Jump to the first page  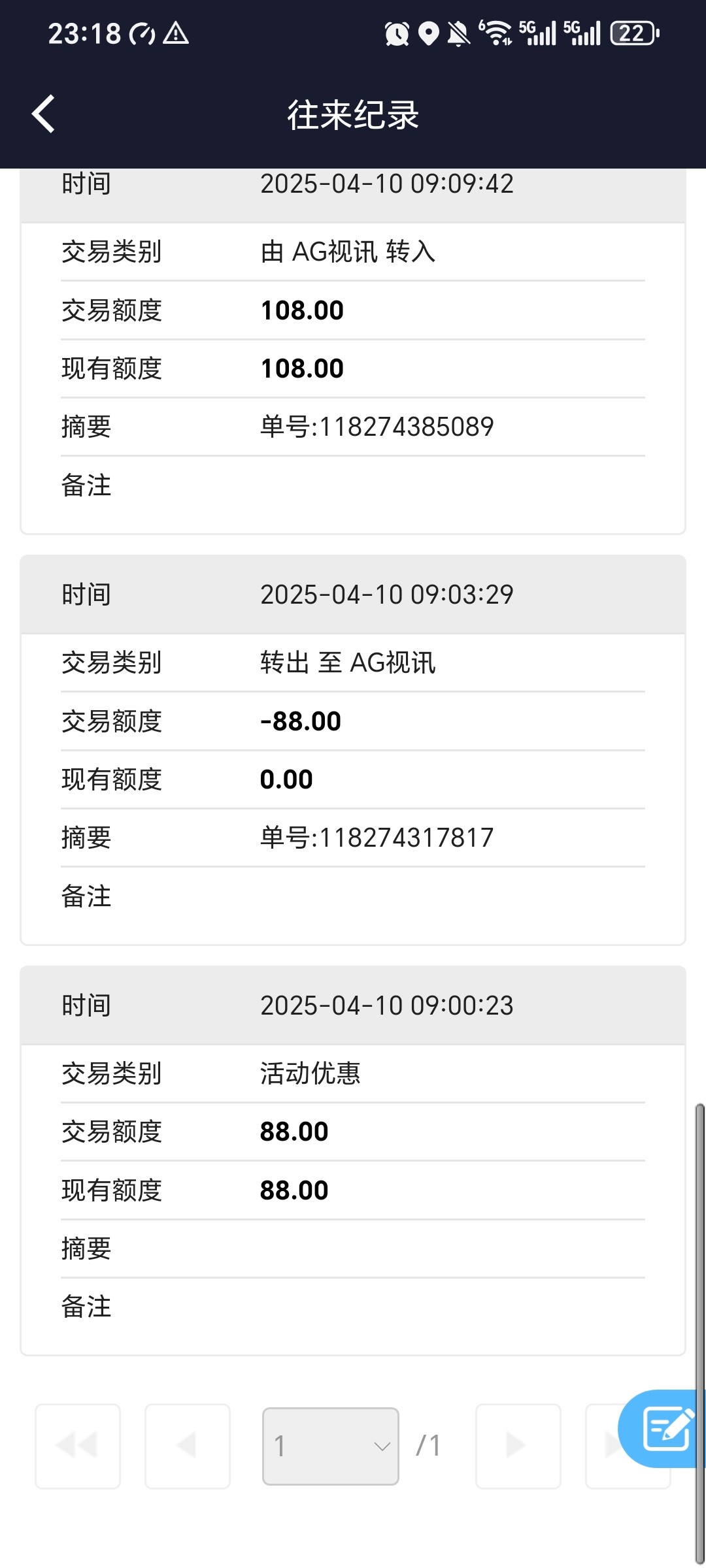pos(78,1446)
